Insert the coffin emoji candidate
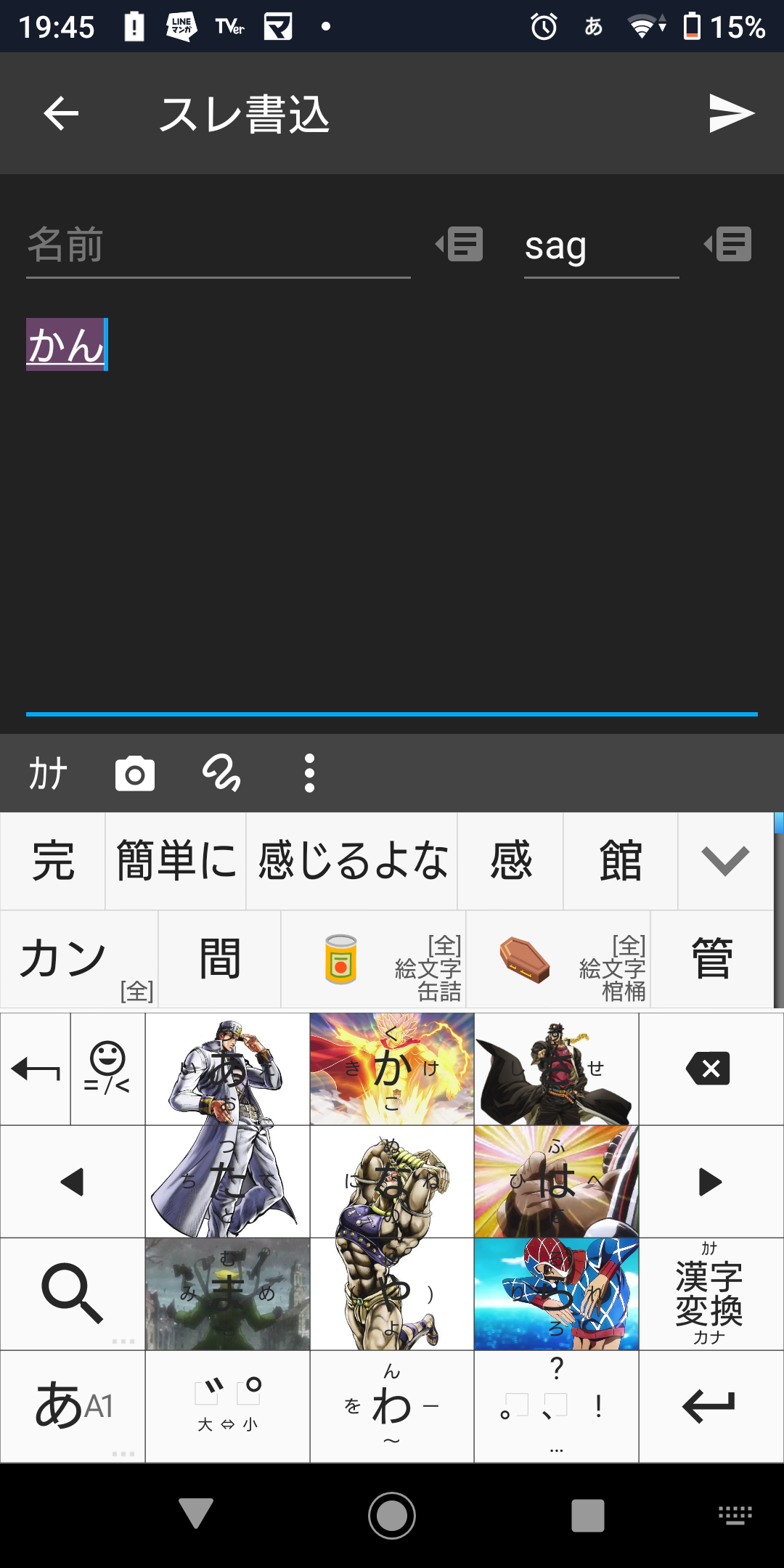 click(x=558, y=959)
